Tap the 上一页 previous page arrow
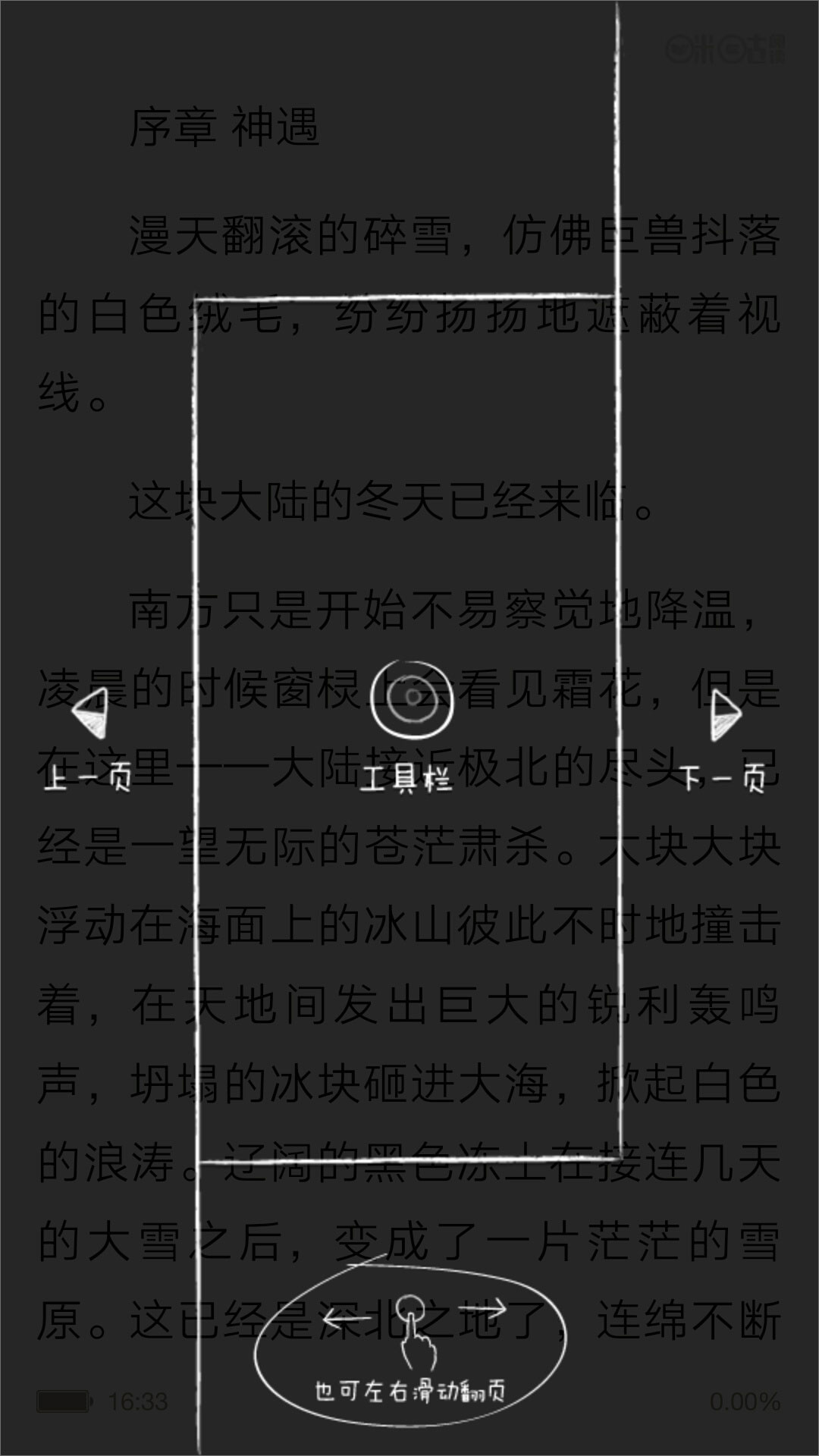Image resolution: width=819 pixels, height=1456 pixels. [91, 714]
